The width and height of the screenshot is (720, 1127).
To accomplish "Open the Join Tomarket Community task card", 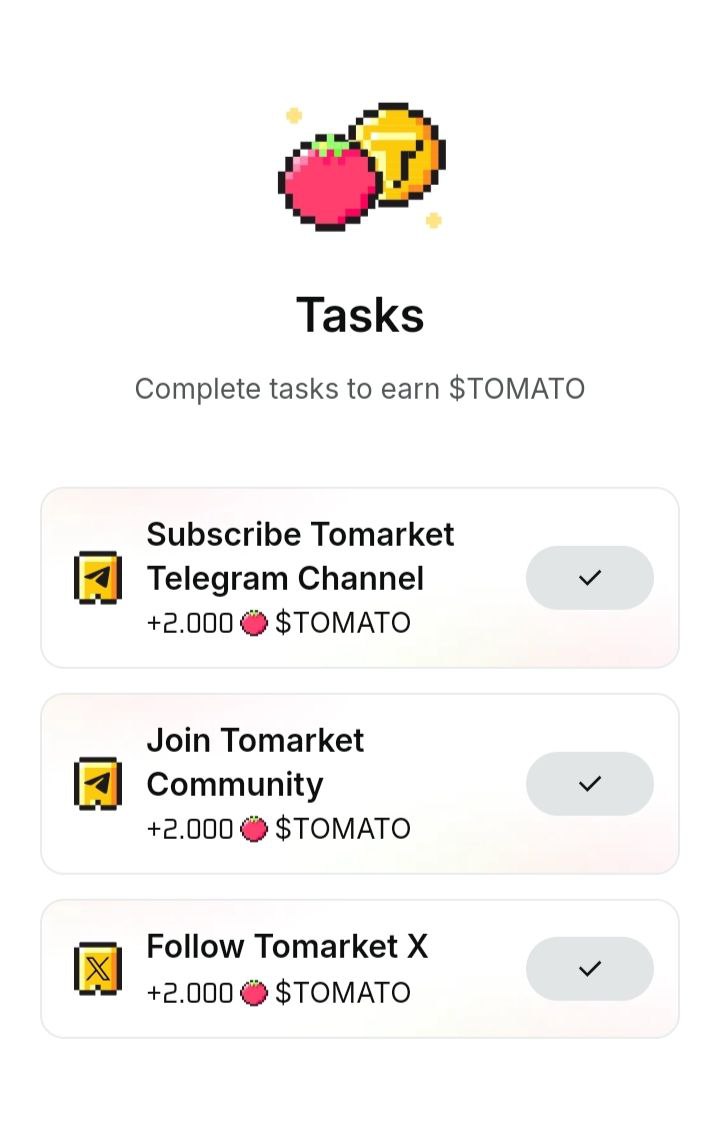I will [280, 783].
